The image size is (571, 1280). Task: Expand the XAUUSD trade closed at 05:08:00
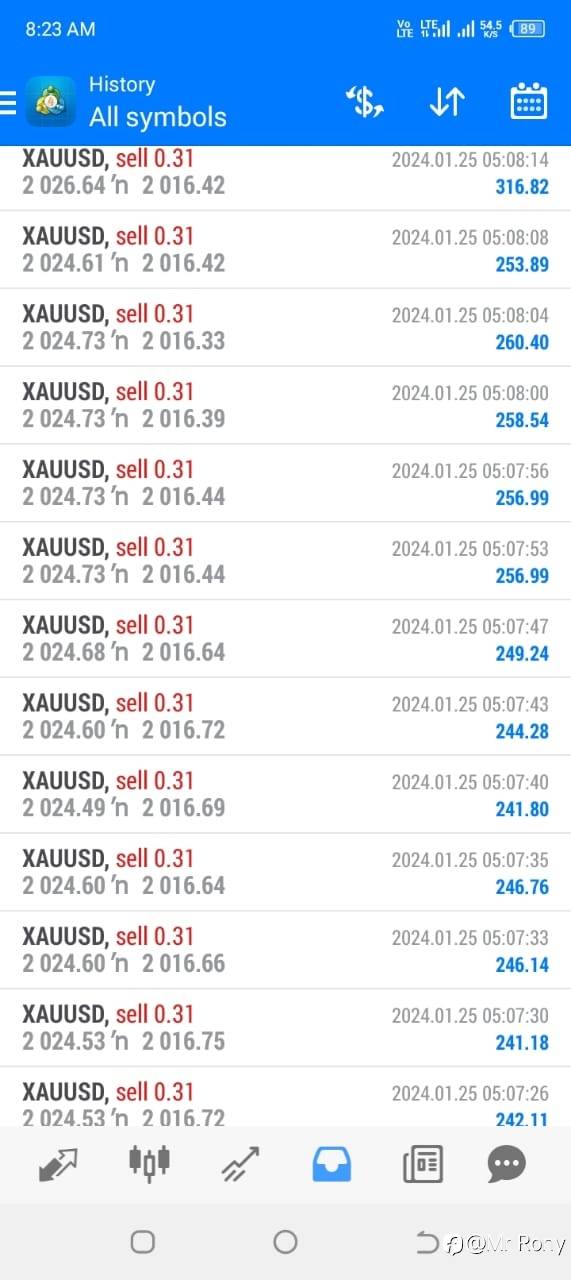pos(285,405)
